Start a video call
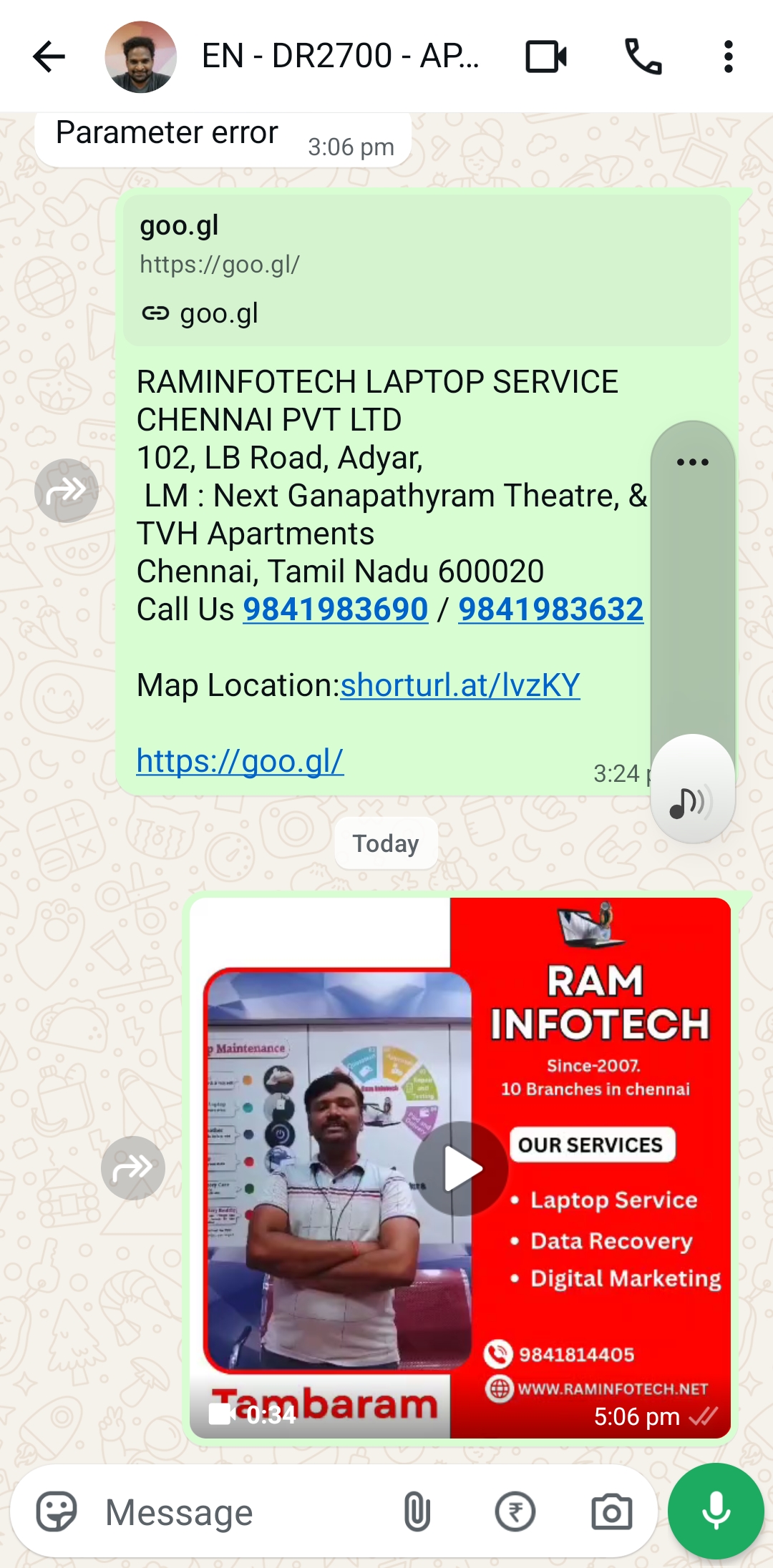The height and width of the screenshot is (1568, 773). [546, 57]
